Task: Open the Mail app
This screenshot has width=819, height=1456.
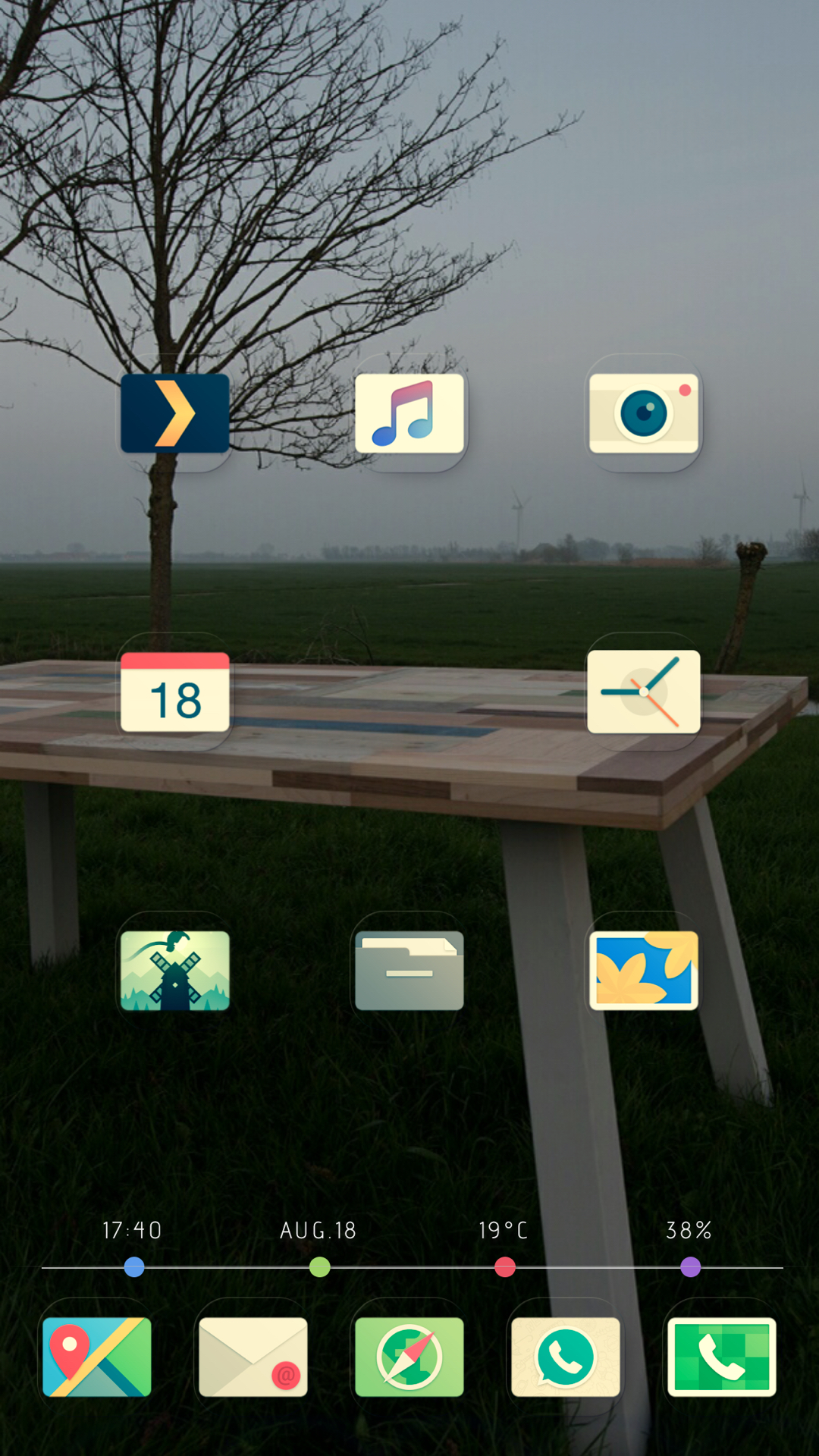Action: click(253, 1357)
